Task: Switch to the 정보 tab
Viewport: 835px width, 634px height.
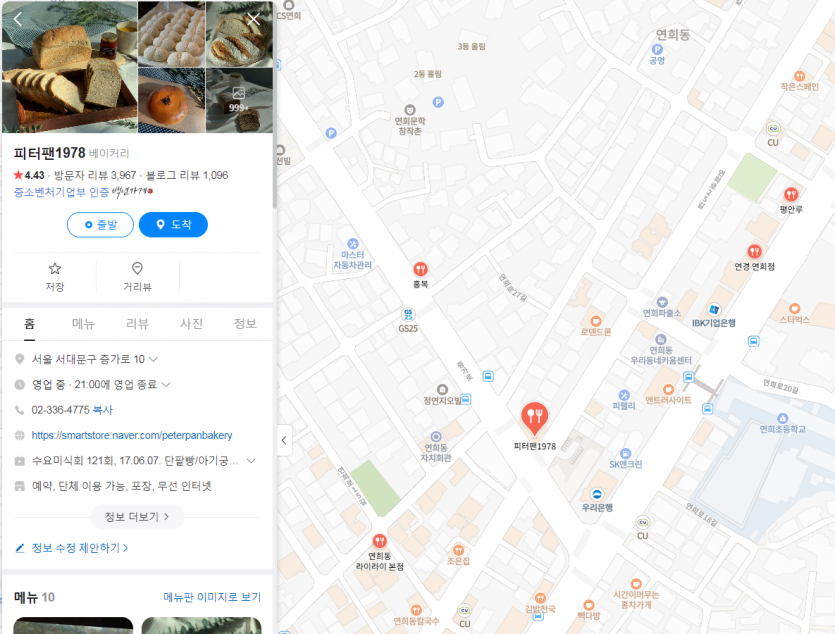Action: pos(245,323)
